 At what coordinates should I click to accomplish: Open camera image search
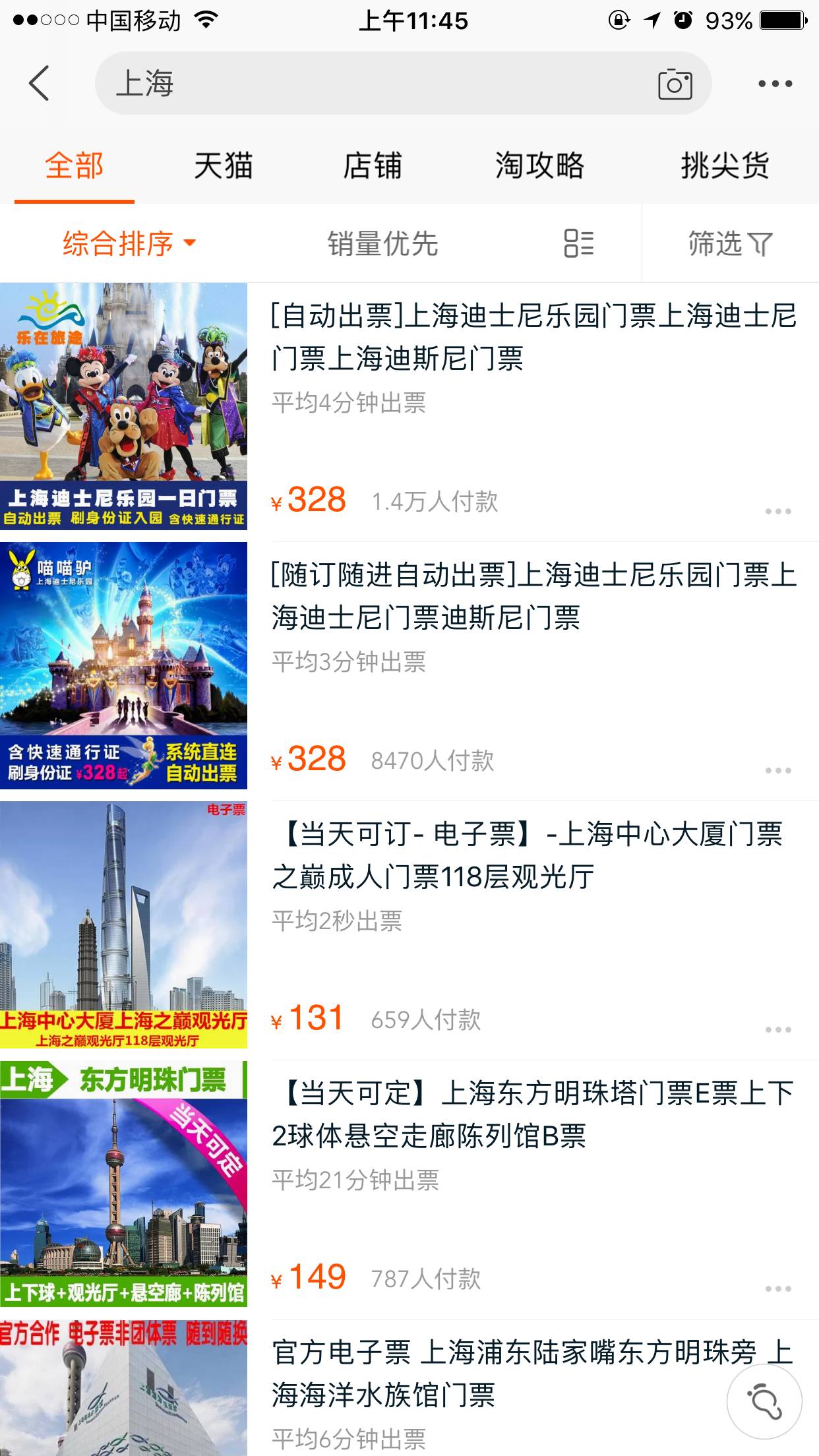click(x=675, y=84)
